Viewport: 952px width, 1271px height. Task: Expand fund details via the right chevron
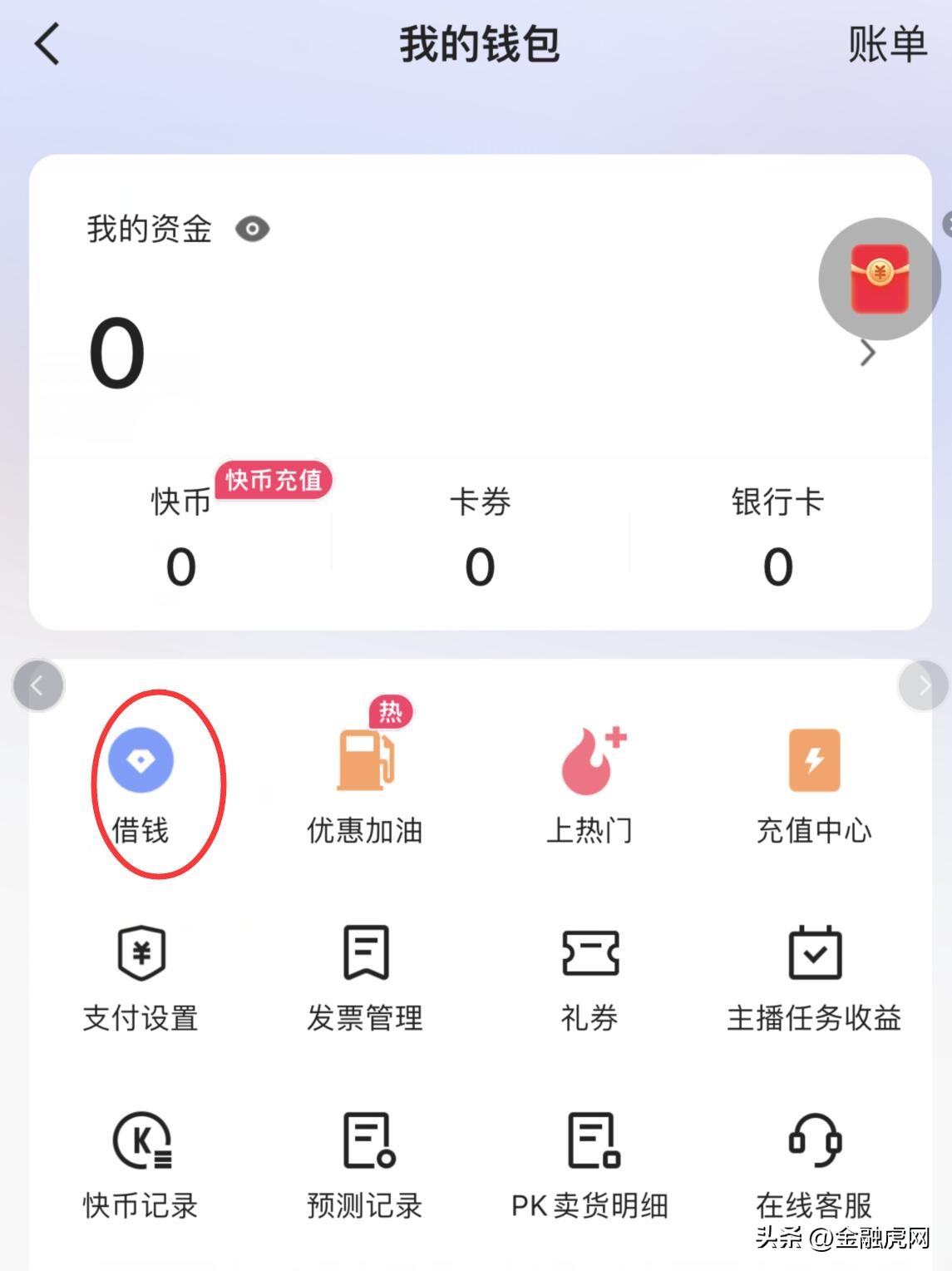869,353
